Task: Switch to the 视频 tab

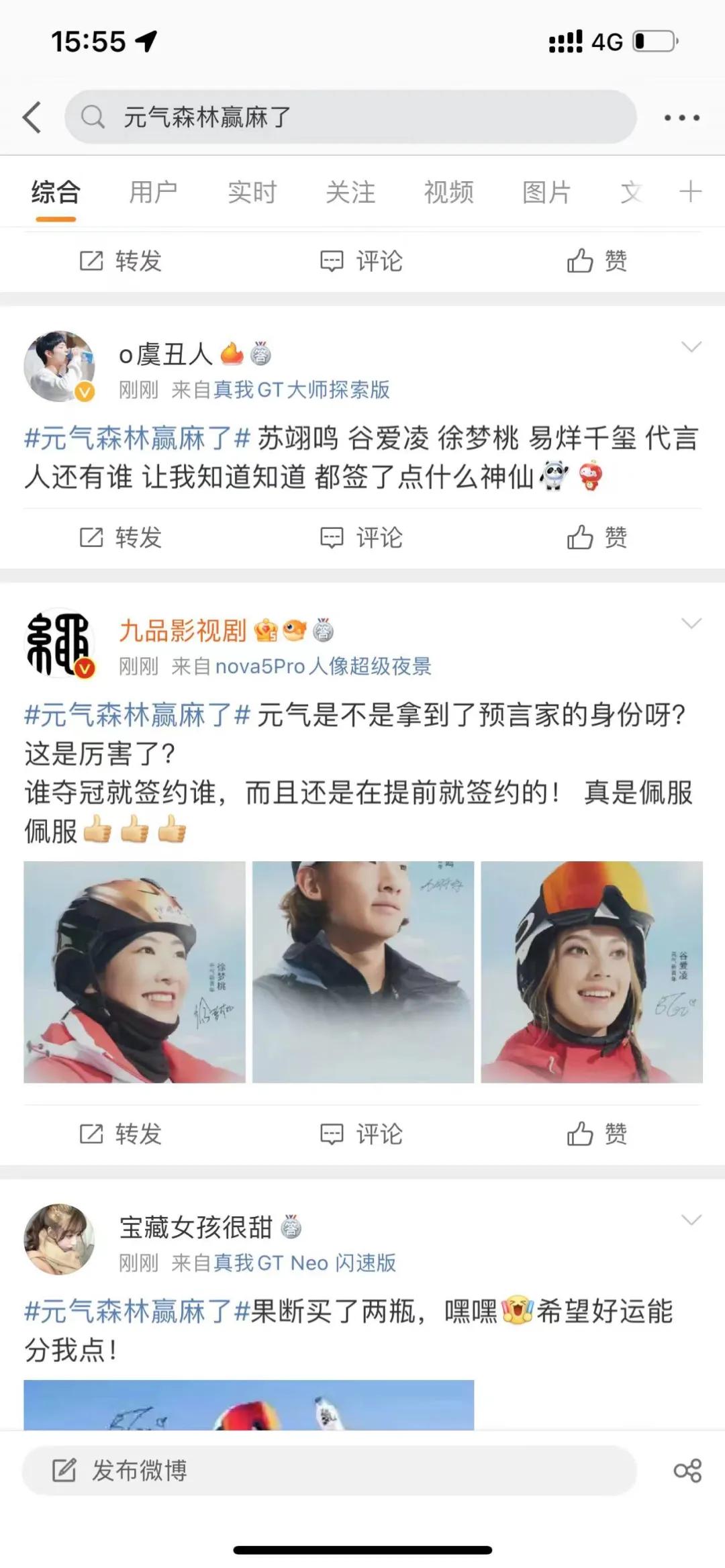Action: pos(448,193)
